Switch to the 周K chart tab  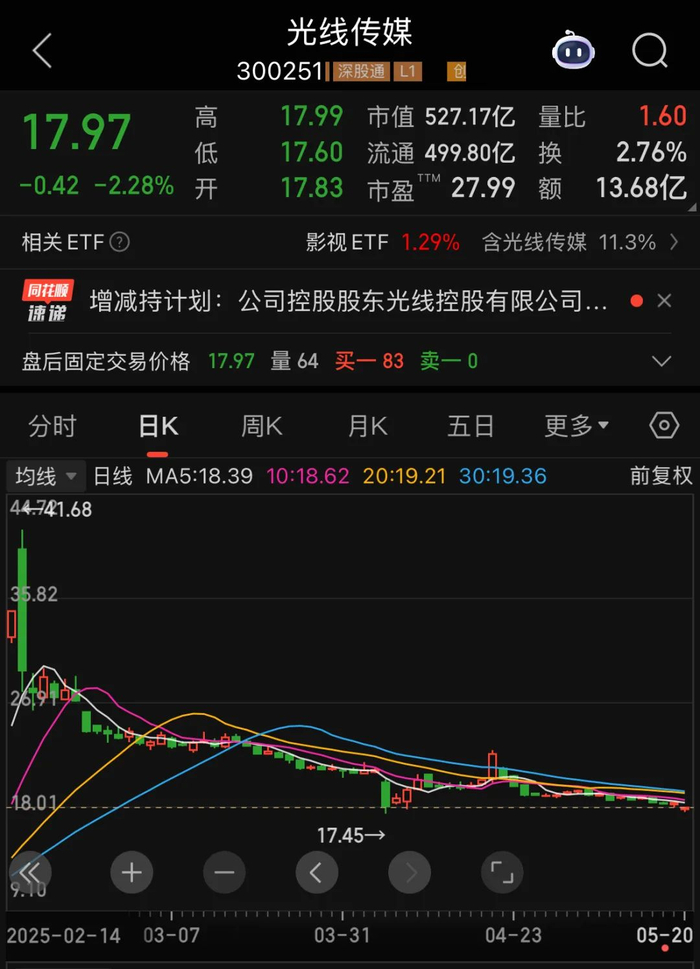(x=262, y=427)
